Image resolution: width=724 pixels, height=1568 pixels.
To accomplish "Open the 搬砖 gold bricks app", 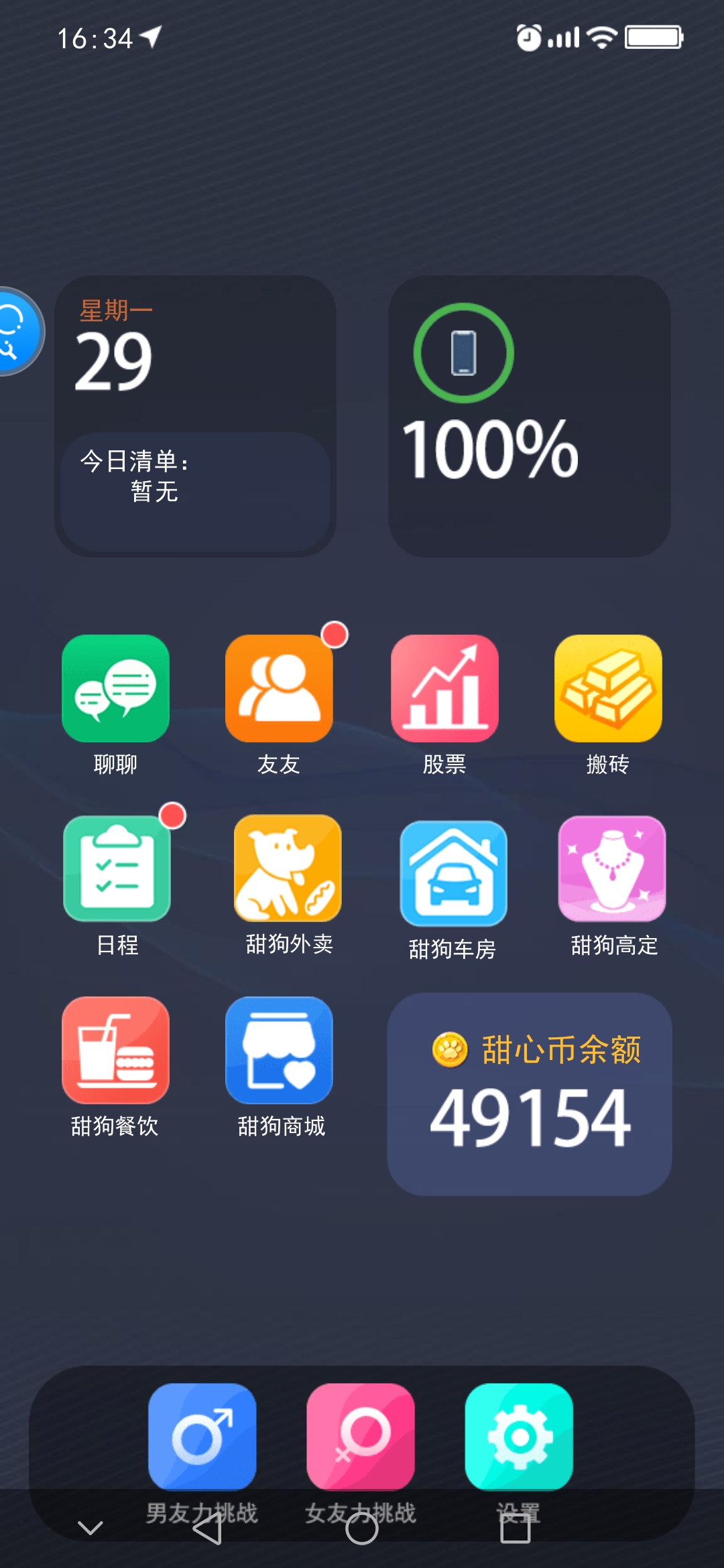I will coord(608,688).
